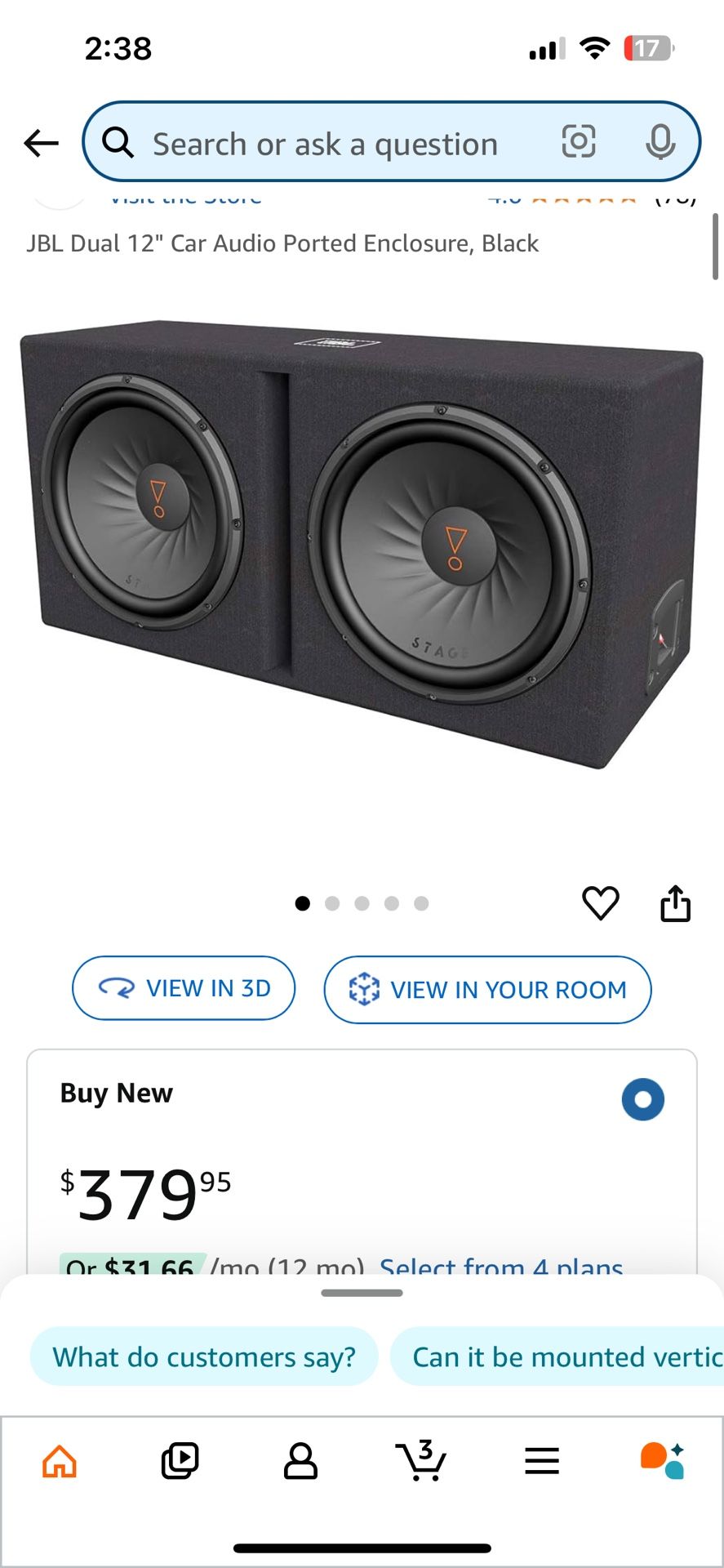Open the video Inspire tab
Screen dimensions: 724x1568
[x=180, y=1461]
